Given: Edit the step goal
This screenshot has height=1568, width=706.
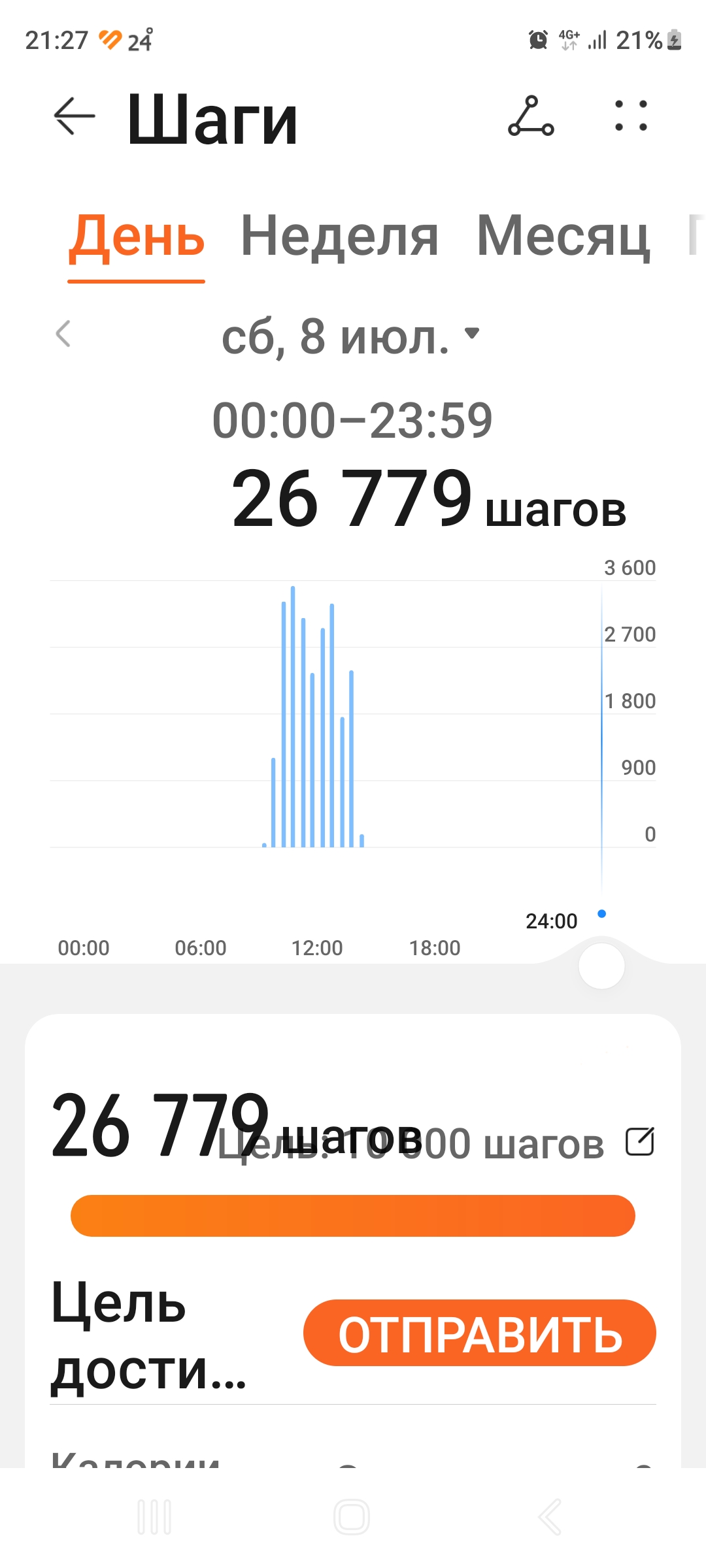Looking at the screenshot, I should point(639,1141).
